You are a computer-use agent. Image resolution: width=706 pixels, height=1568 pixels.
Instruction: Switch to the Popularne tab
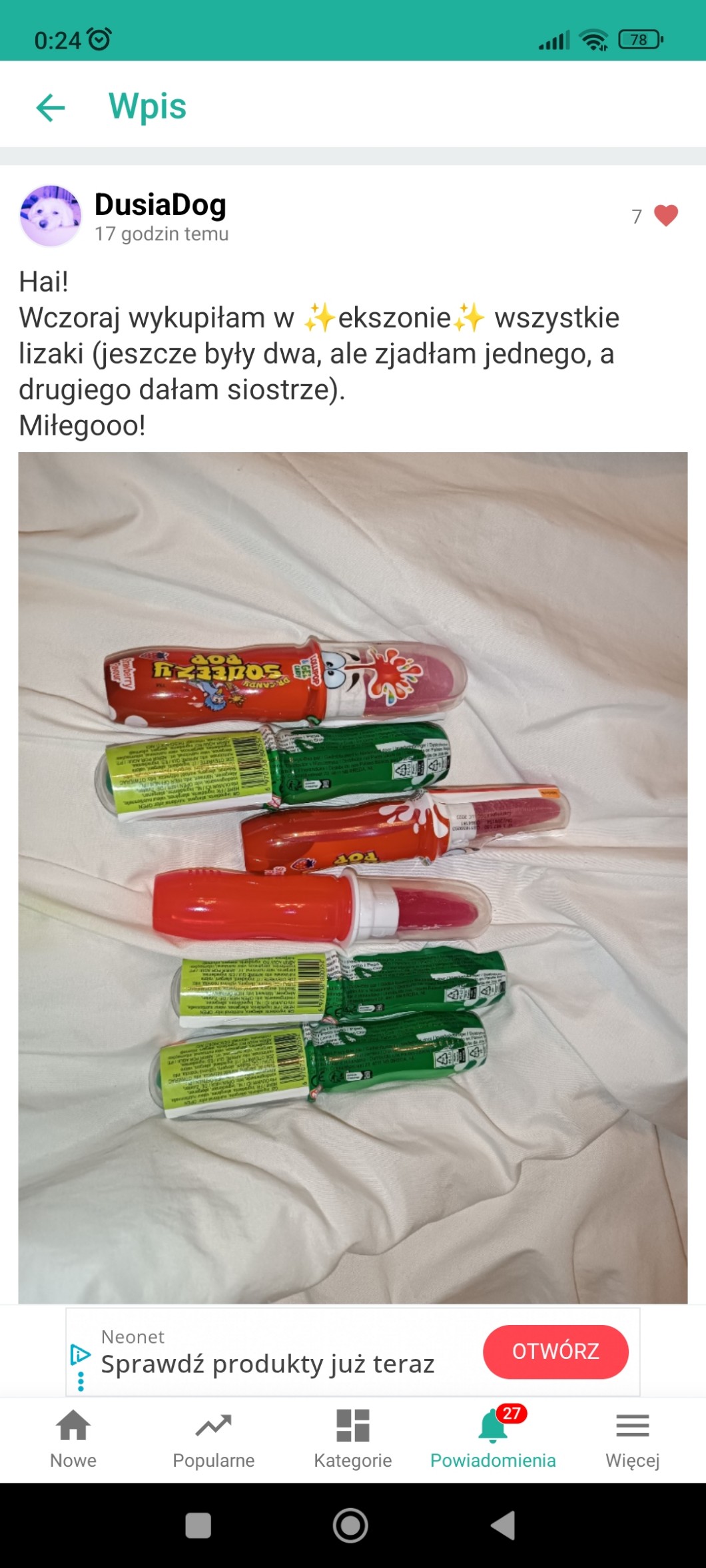pos(214,1439)
